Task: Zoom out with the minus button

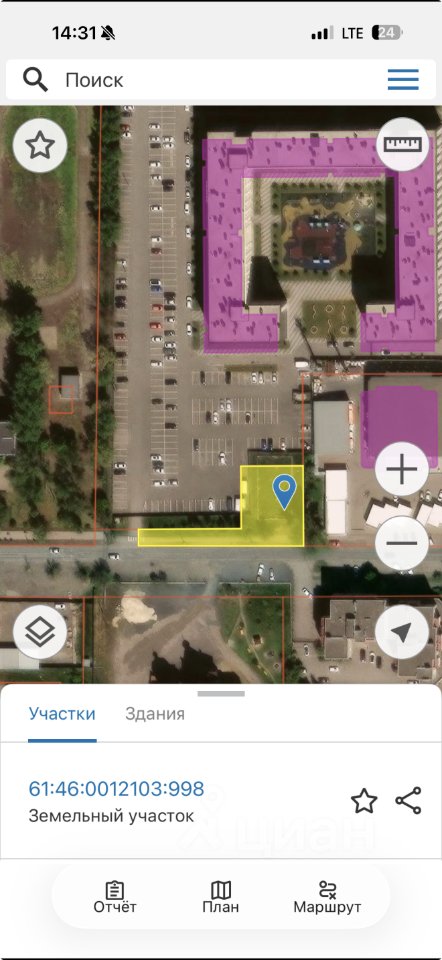Action: coord(402,543)
